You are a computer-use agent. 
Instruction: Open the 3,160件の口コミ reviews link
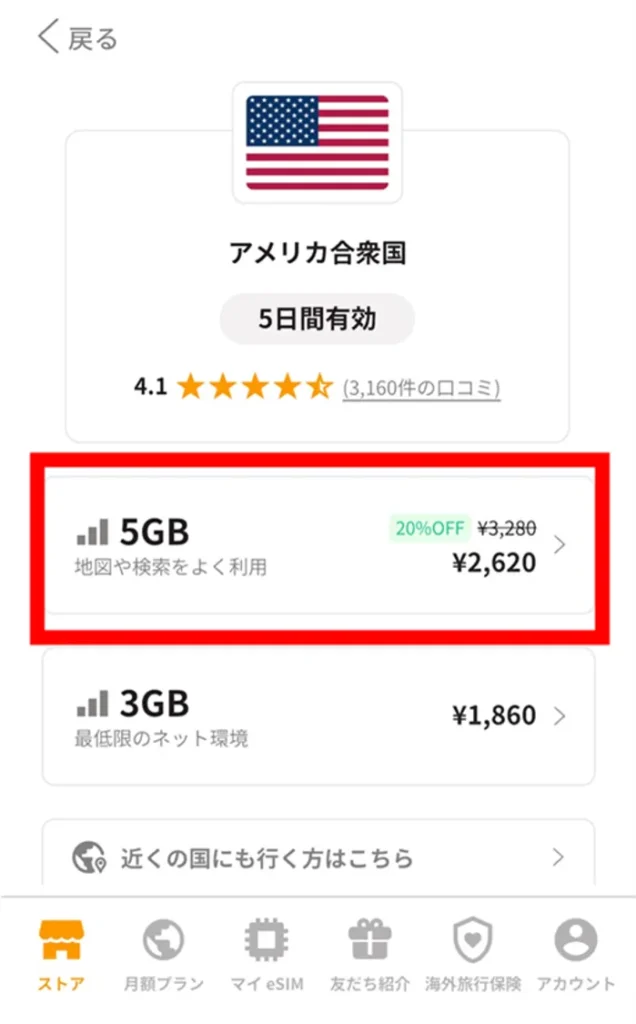(421, 387)
